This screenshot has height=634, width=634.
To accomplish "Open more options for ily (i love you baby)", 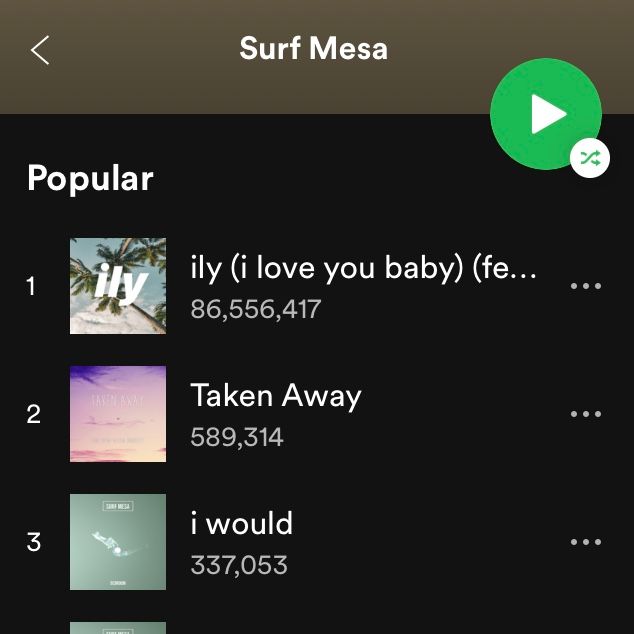I will 586,286.
